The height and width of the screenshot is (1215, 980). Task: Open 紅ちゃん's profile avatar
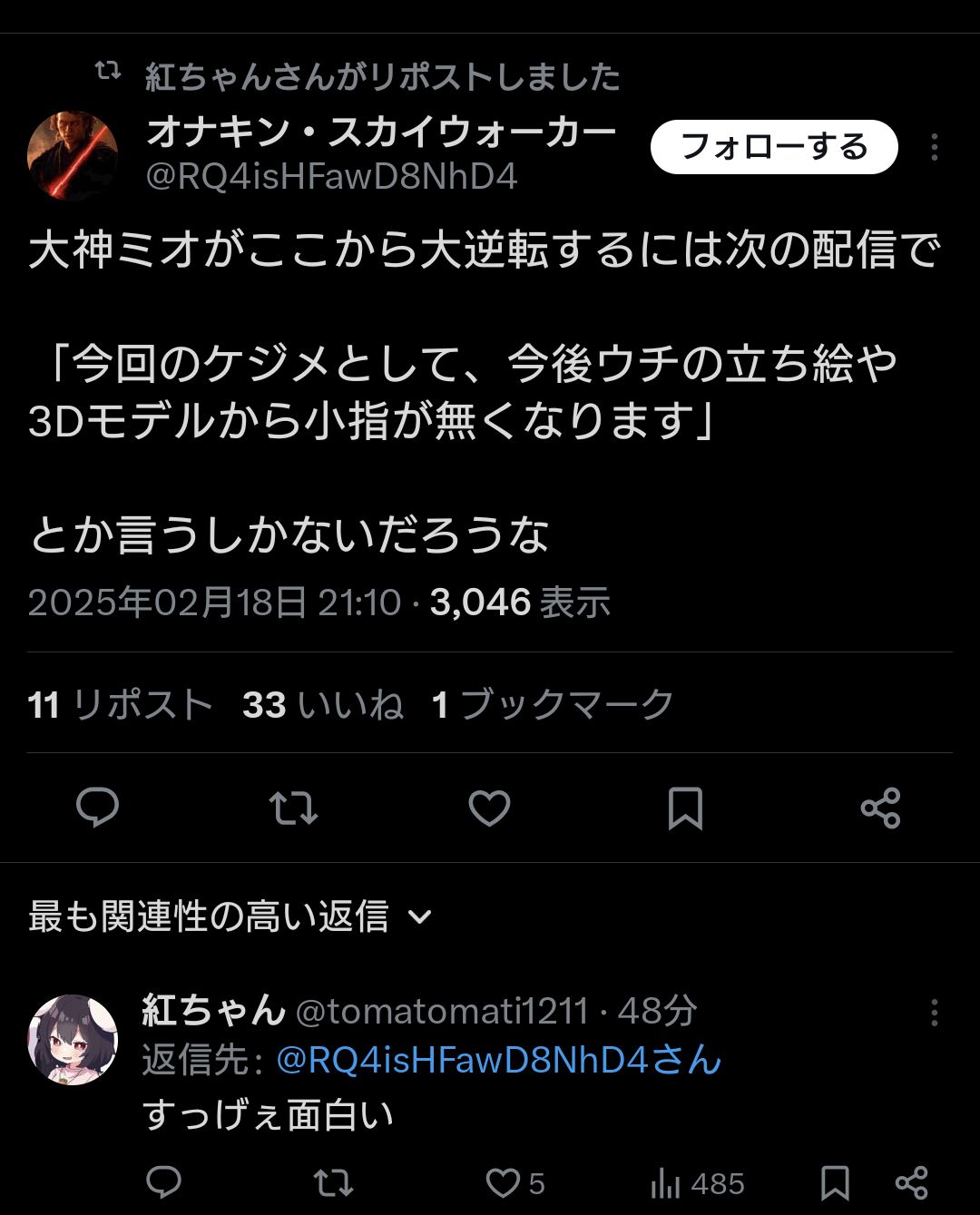73,1039
